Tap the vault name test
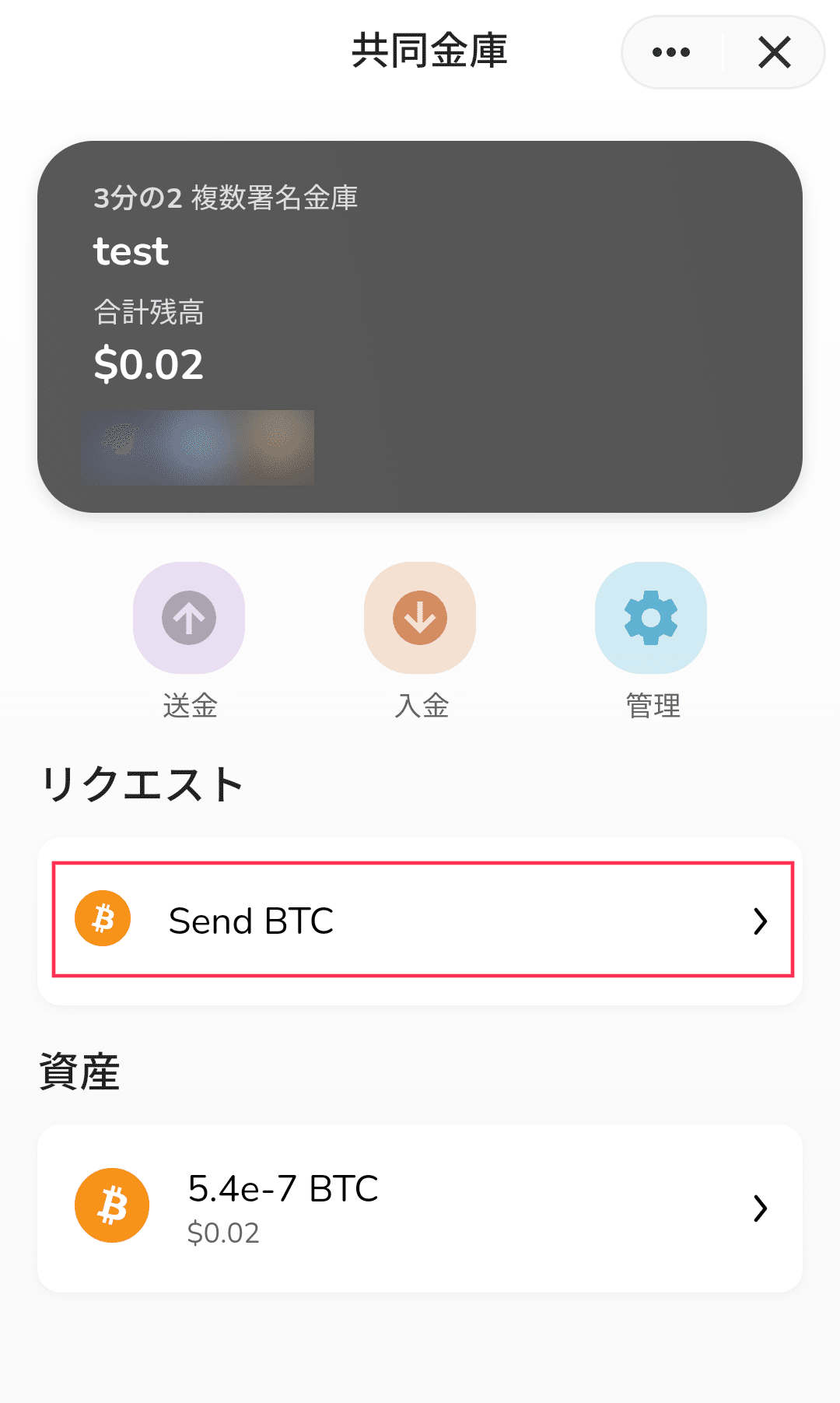The image size is (840, 1403). 131,251
